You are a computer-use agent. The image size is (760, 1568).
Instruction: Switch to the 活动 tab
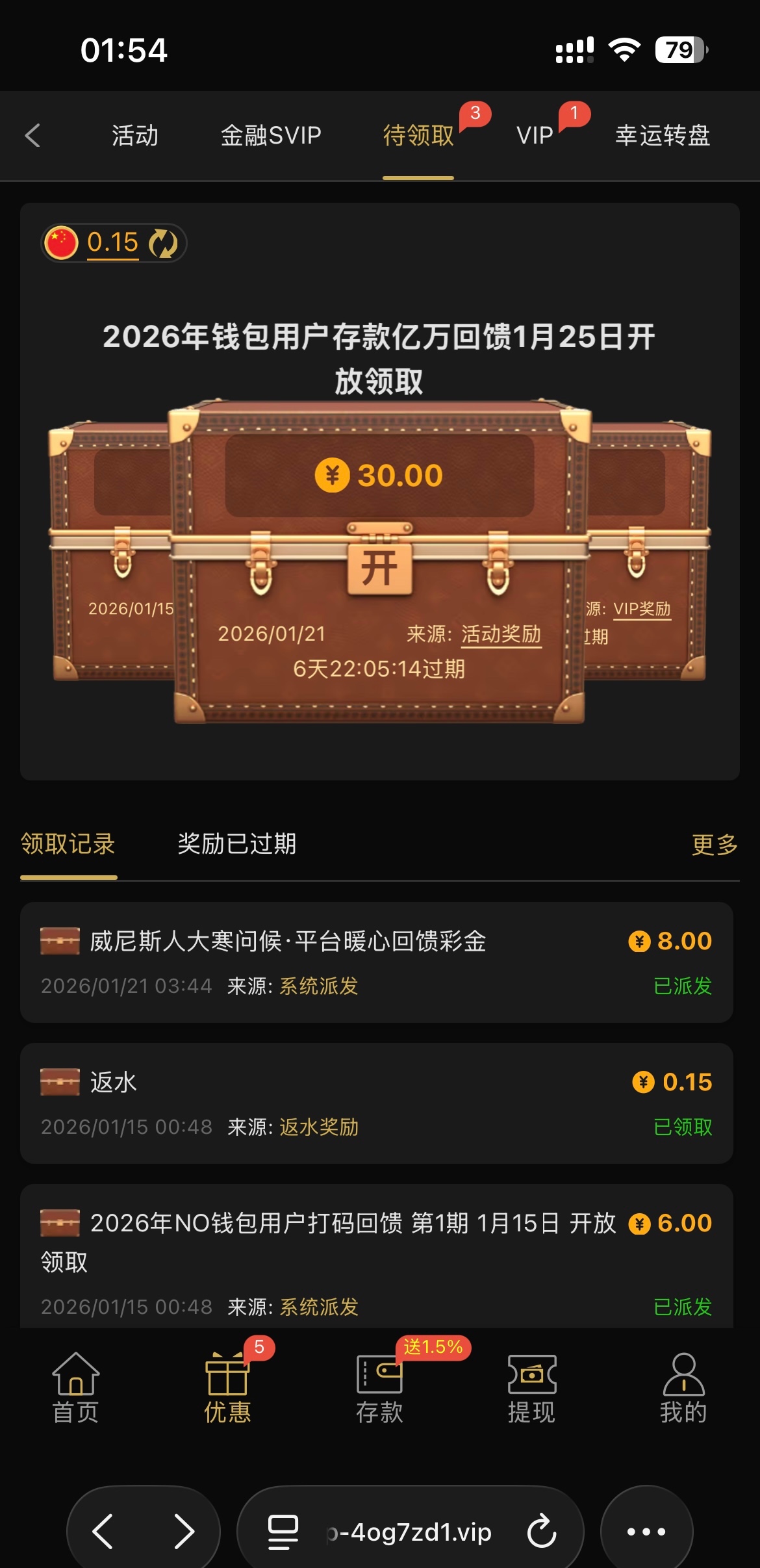point(135,136)
